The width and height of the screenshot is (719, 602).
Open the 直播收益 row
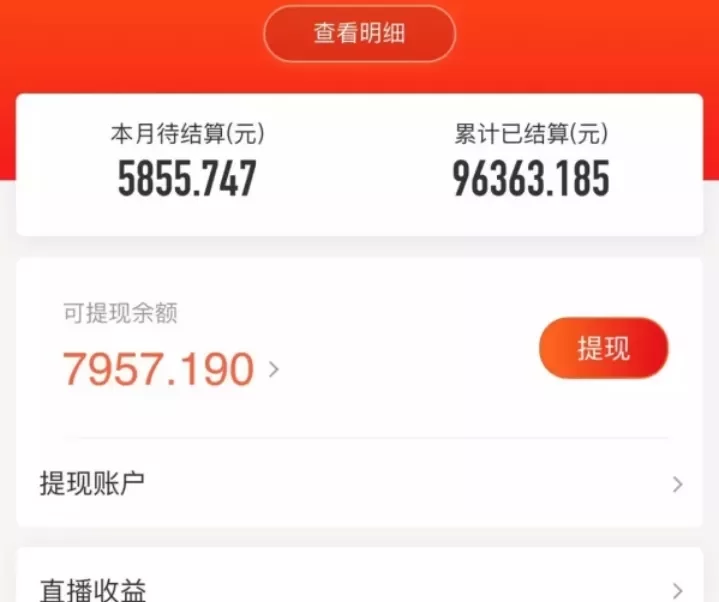(360, 589)
